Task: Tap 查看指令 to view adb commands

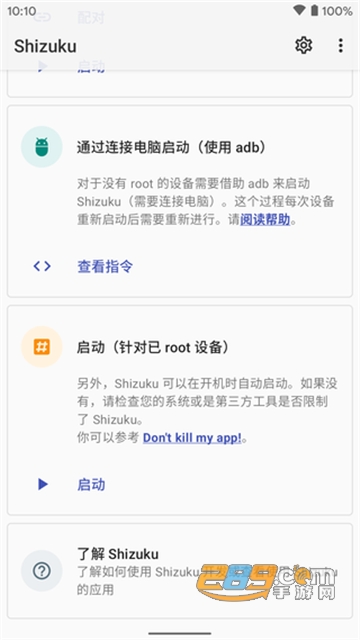Action: click(x=105, y=267)
